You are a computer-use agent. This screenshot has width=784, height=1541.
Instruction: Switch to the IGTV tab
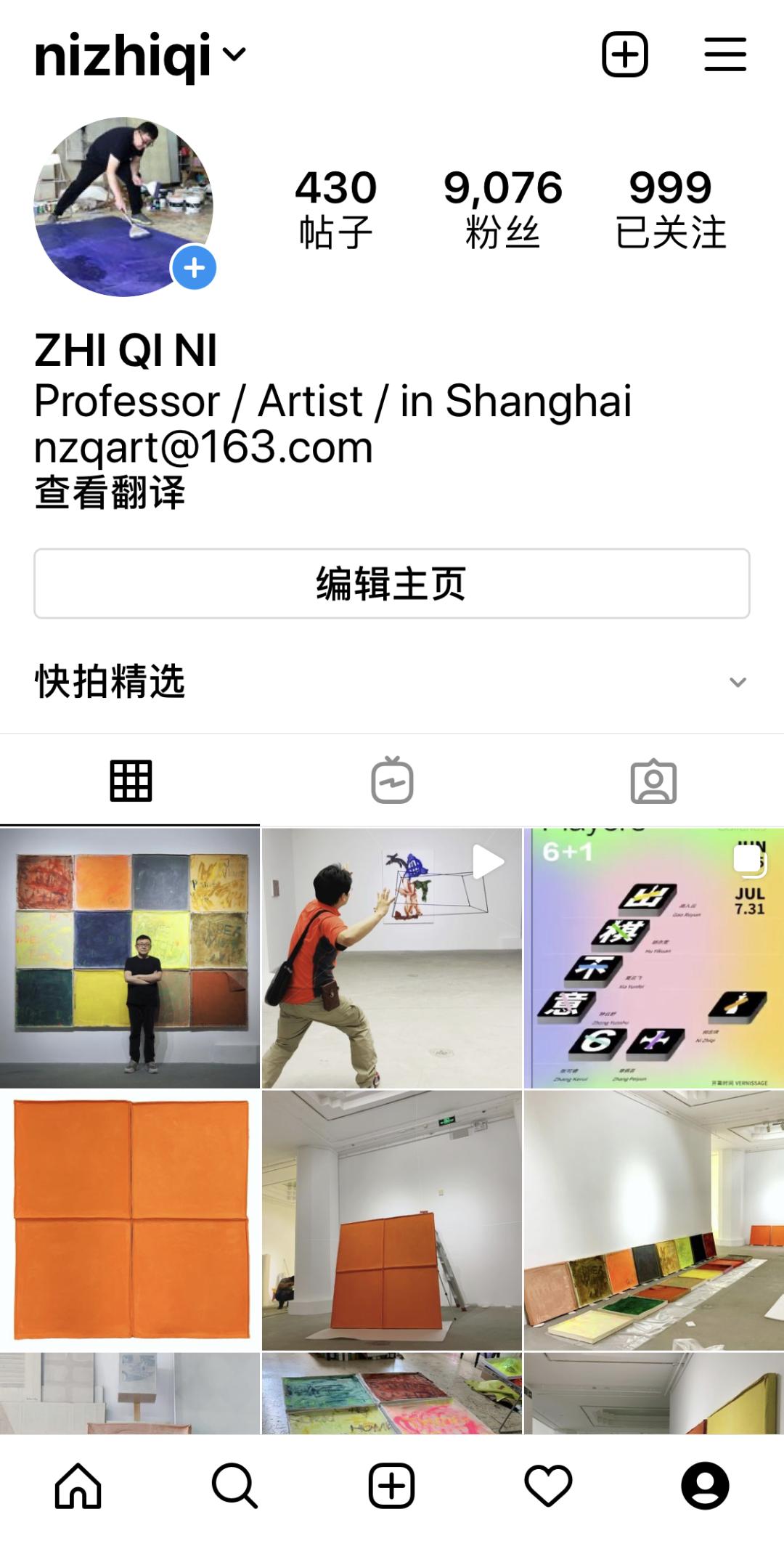[392, 781]
